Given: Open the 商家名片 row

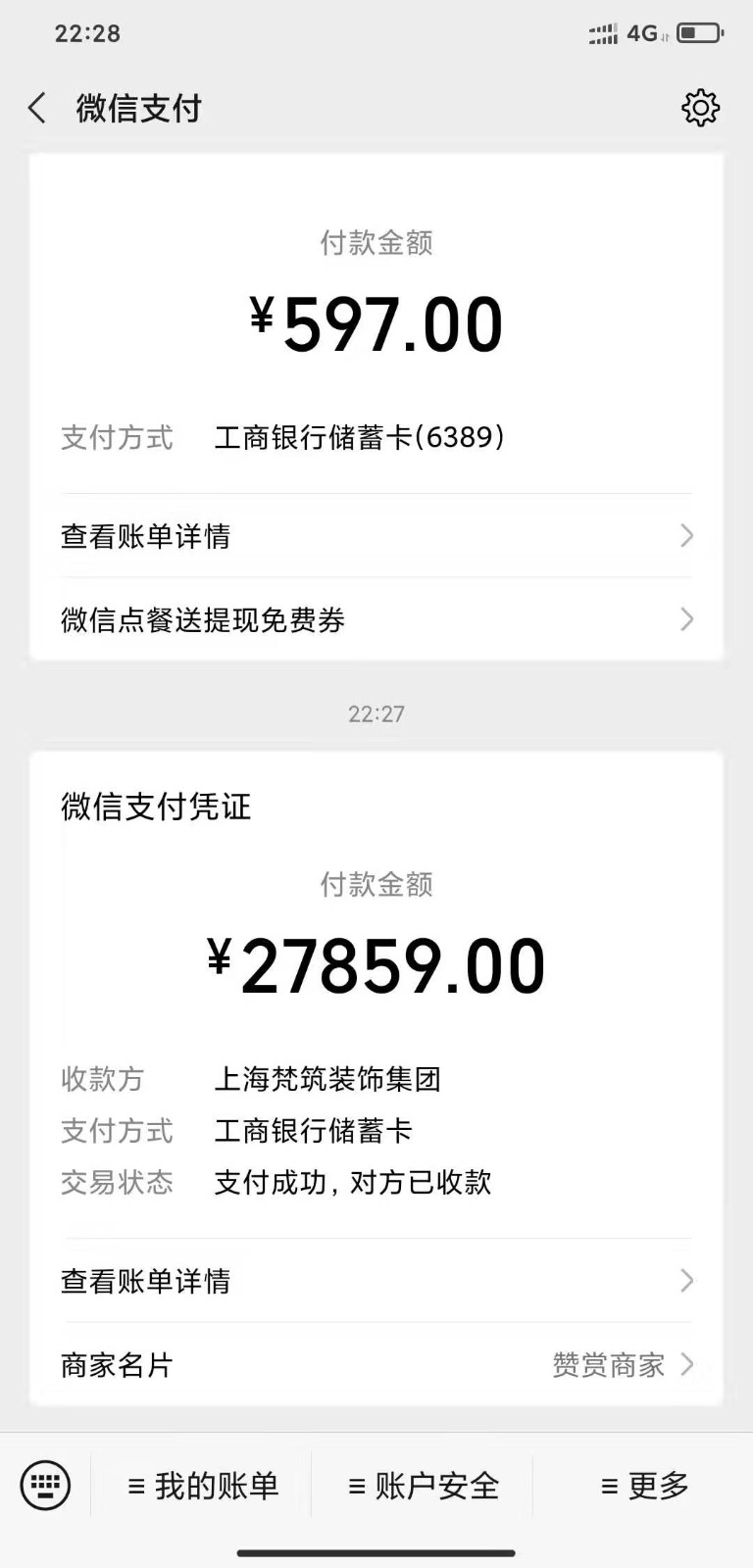Looking at the screenshot, I should 376,1364.
